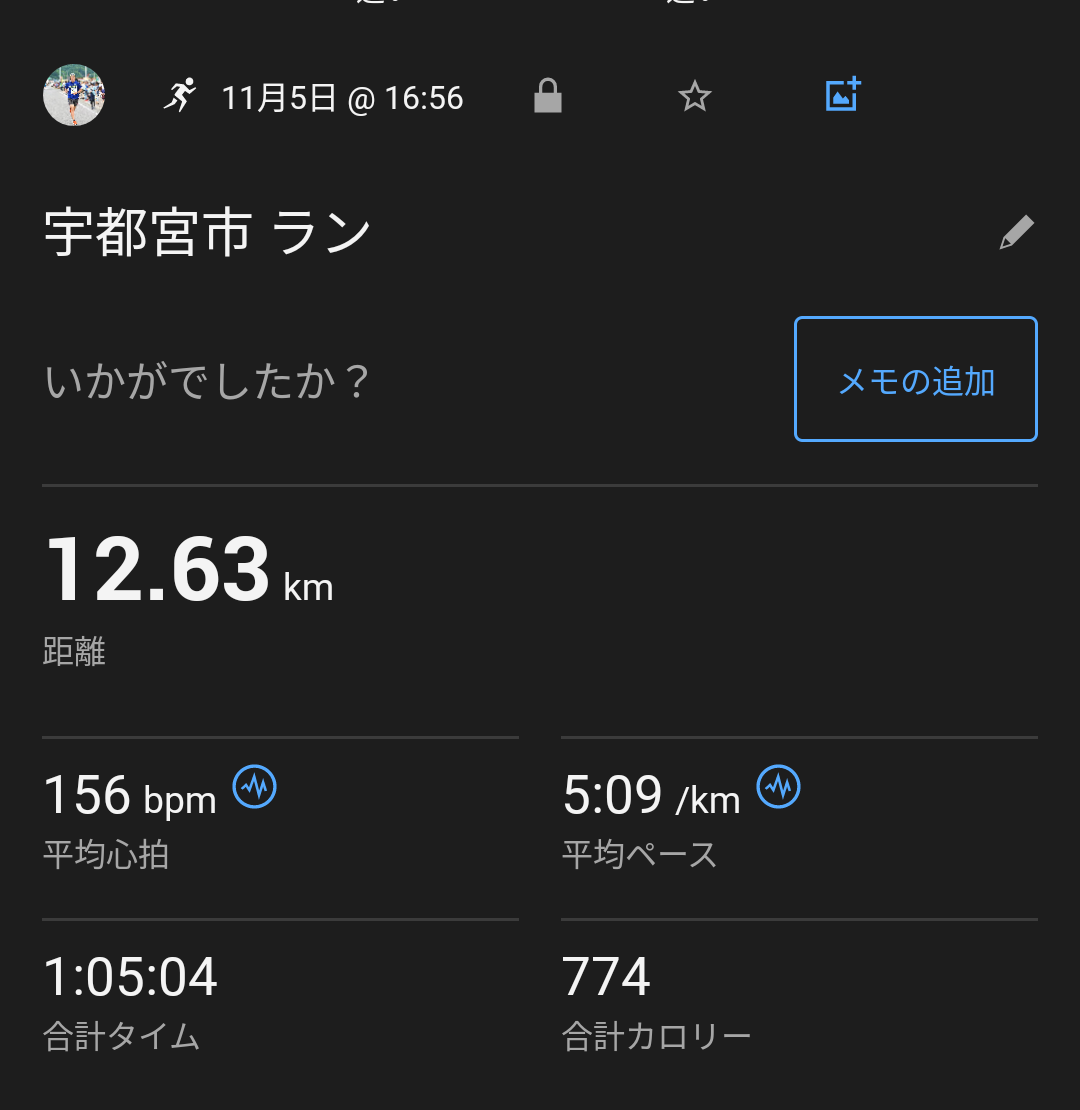Screen dimensions: 1080x1110
Task: Tap the メモの追加 button
Action: click(915, 379)
